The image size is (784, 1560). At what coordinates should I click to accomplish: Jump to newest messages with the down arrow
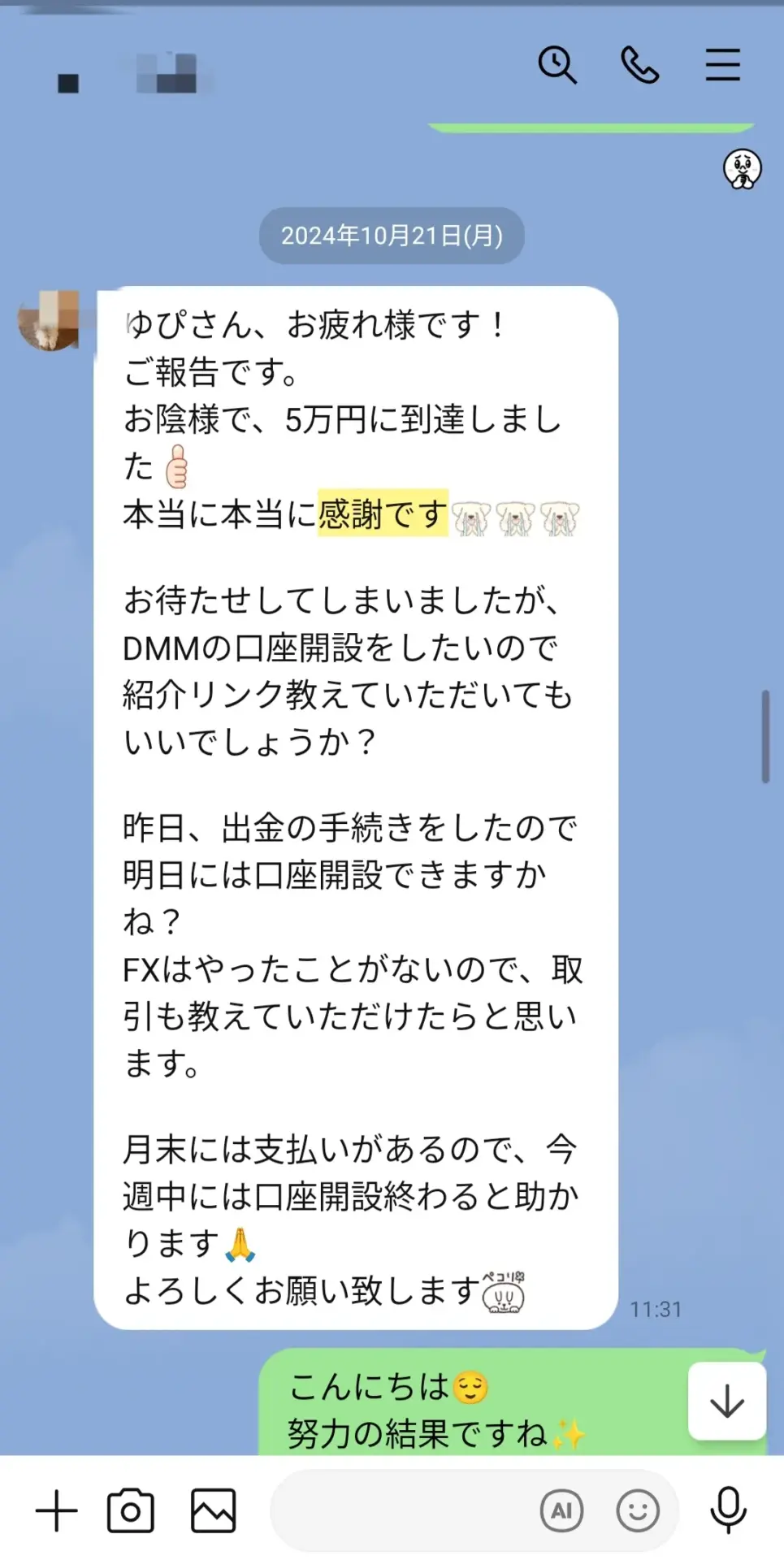point(726,1402)
